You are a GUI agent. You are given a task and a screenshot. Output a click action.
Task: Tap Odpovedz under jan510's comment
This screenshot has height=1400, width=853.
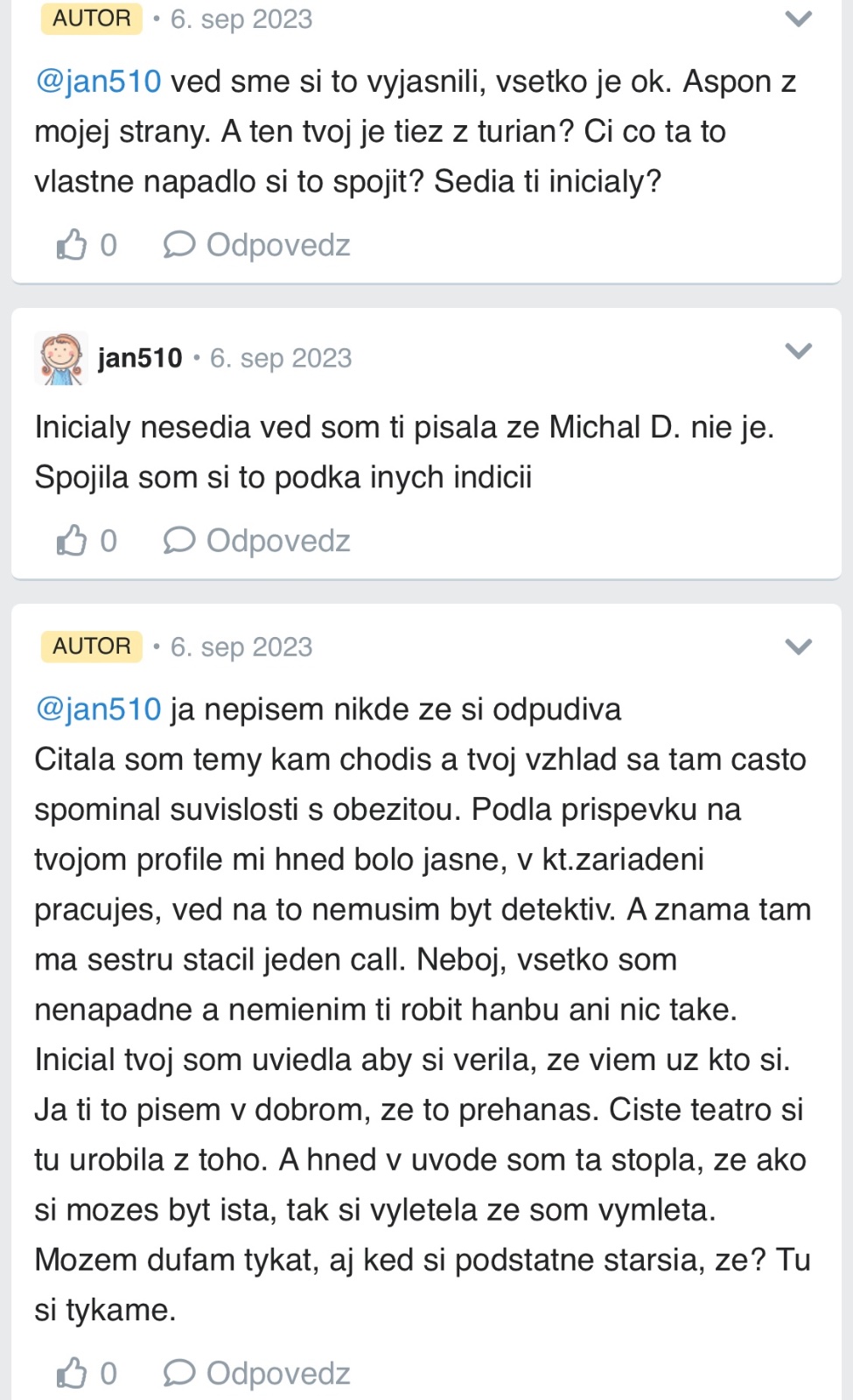coord(256,541)
